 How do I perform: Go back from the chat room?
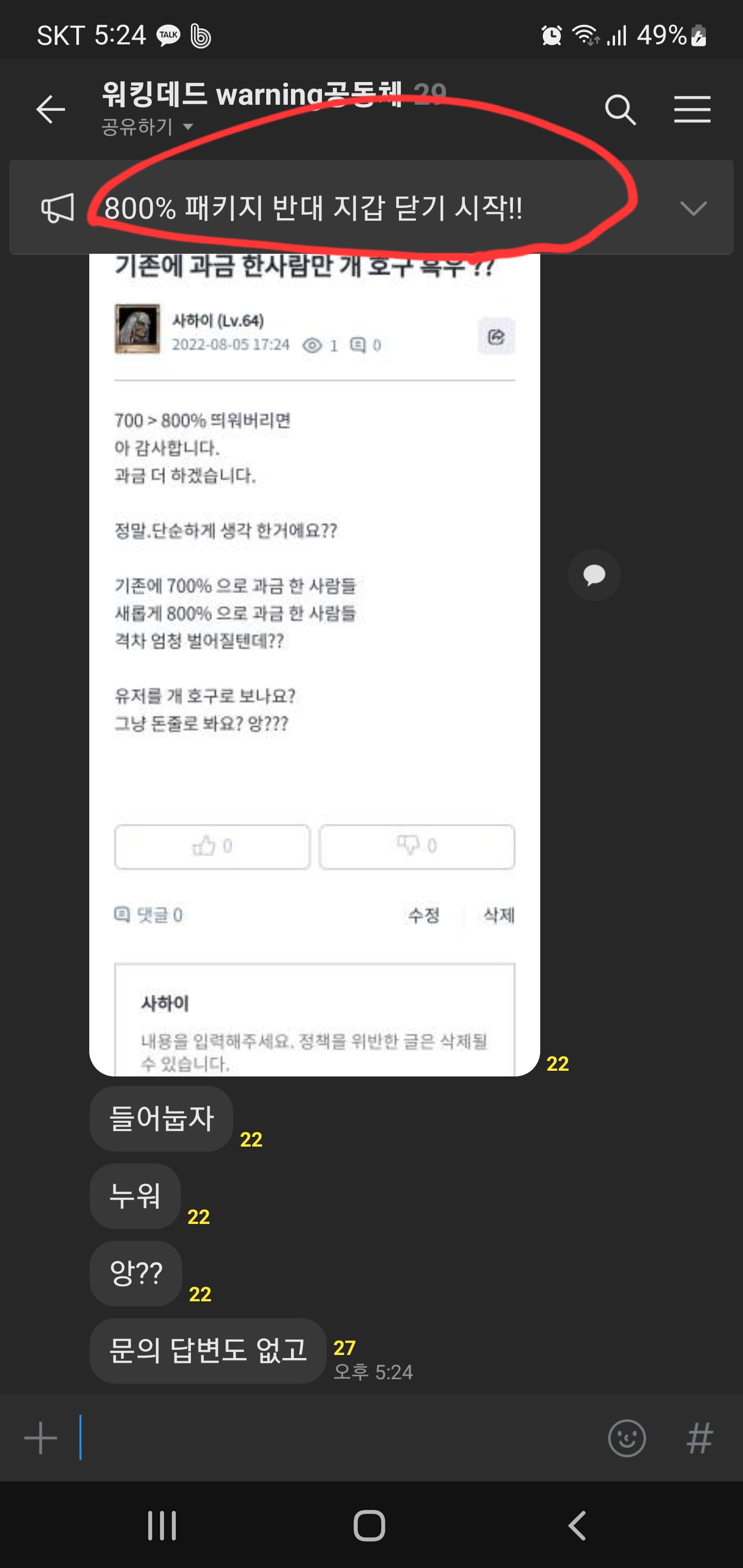coord(51,109)
